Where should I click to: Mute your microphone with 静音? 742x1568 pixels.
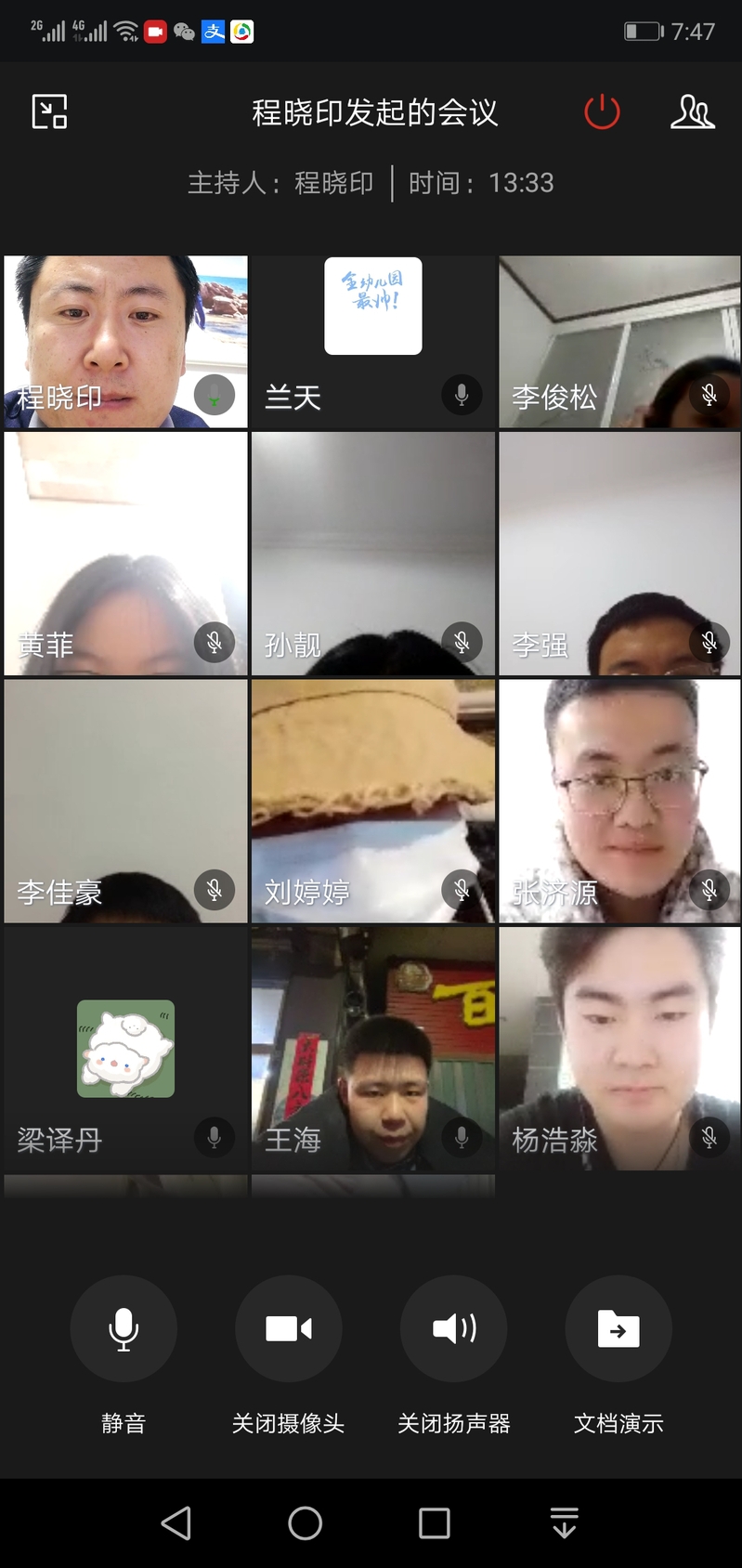click(124, 1329)
